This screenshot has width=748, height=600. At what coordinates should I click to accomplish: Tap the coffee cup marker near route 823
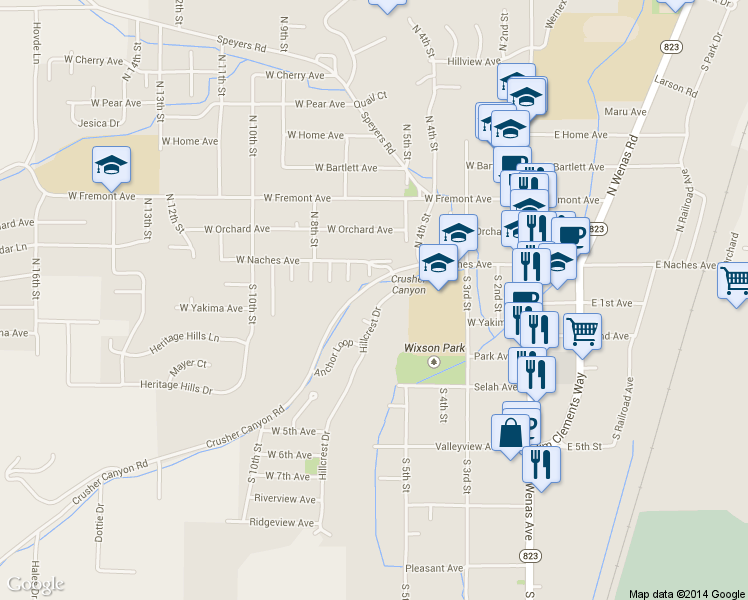pyautogui.click(x=570, y=236)
